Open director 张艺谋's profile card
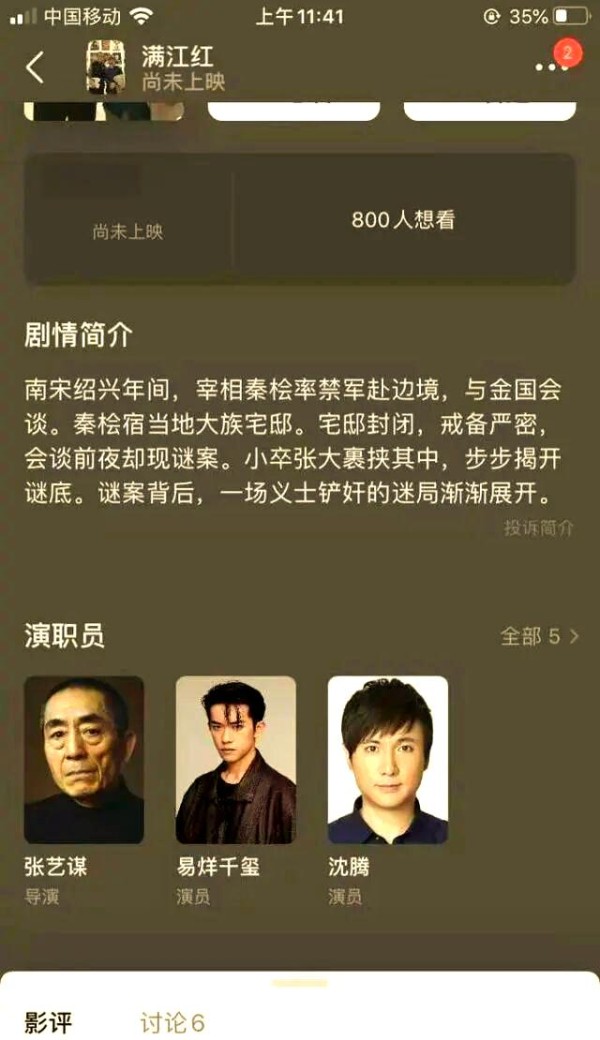The height and width of the screenshot is (1040, 600). click(84, 759)
